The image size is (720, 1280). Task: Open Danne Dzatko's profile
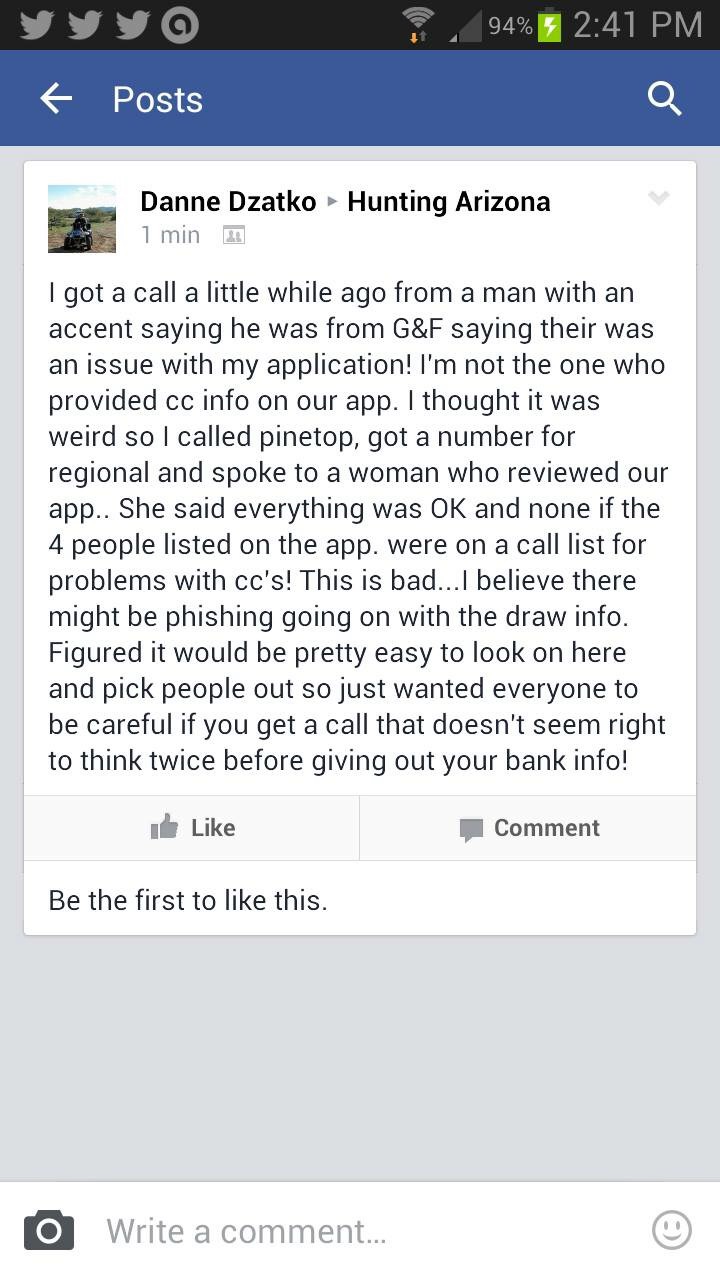(x=227, y=201)
